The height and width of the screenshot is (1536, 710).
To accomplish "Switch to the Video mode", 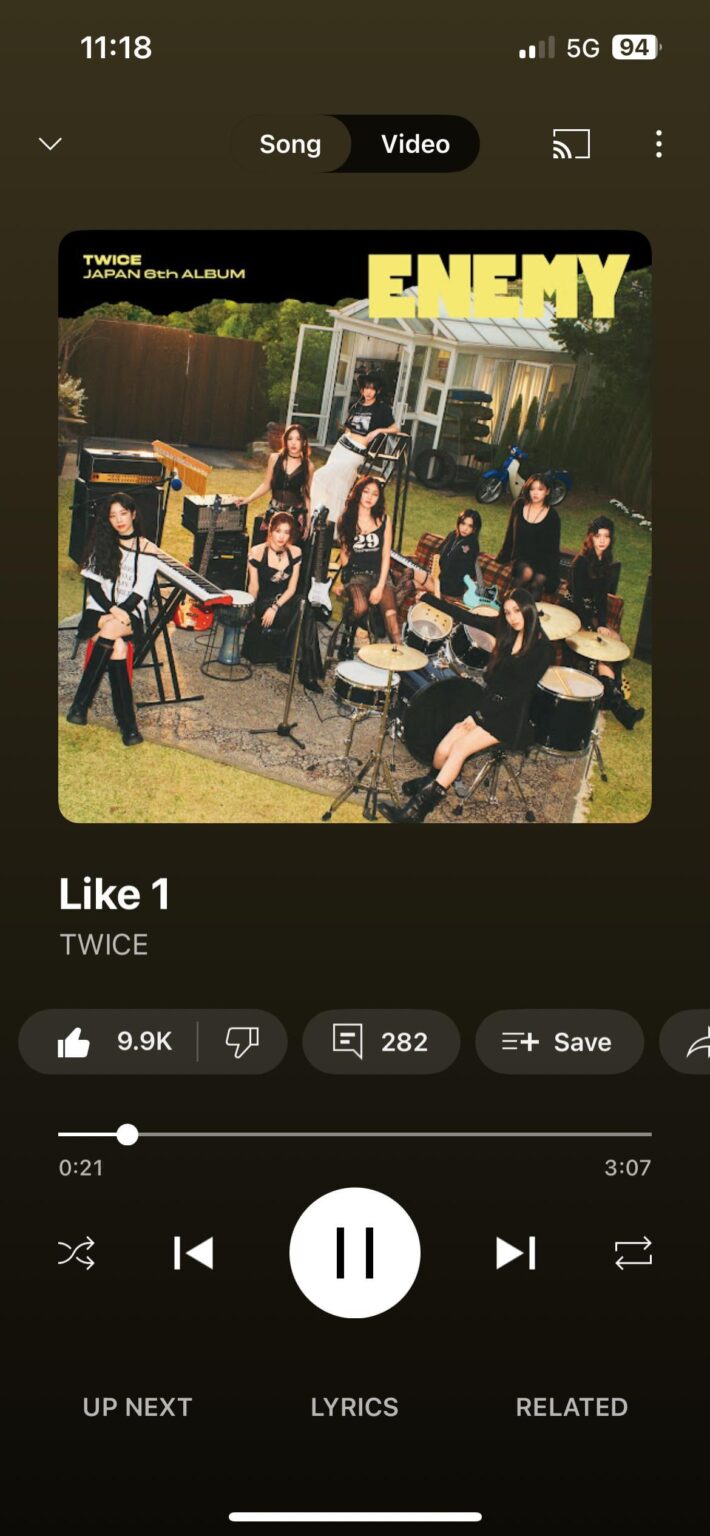I will point(415,144).
